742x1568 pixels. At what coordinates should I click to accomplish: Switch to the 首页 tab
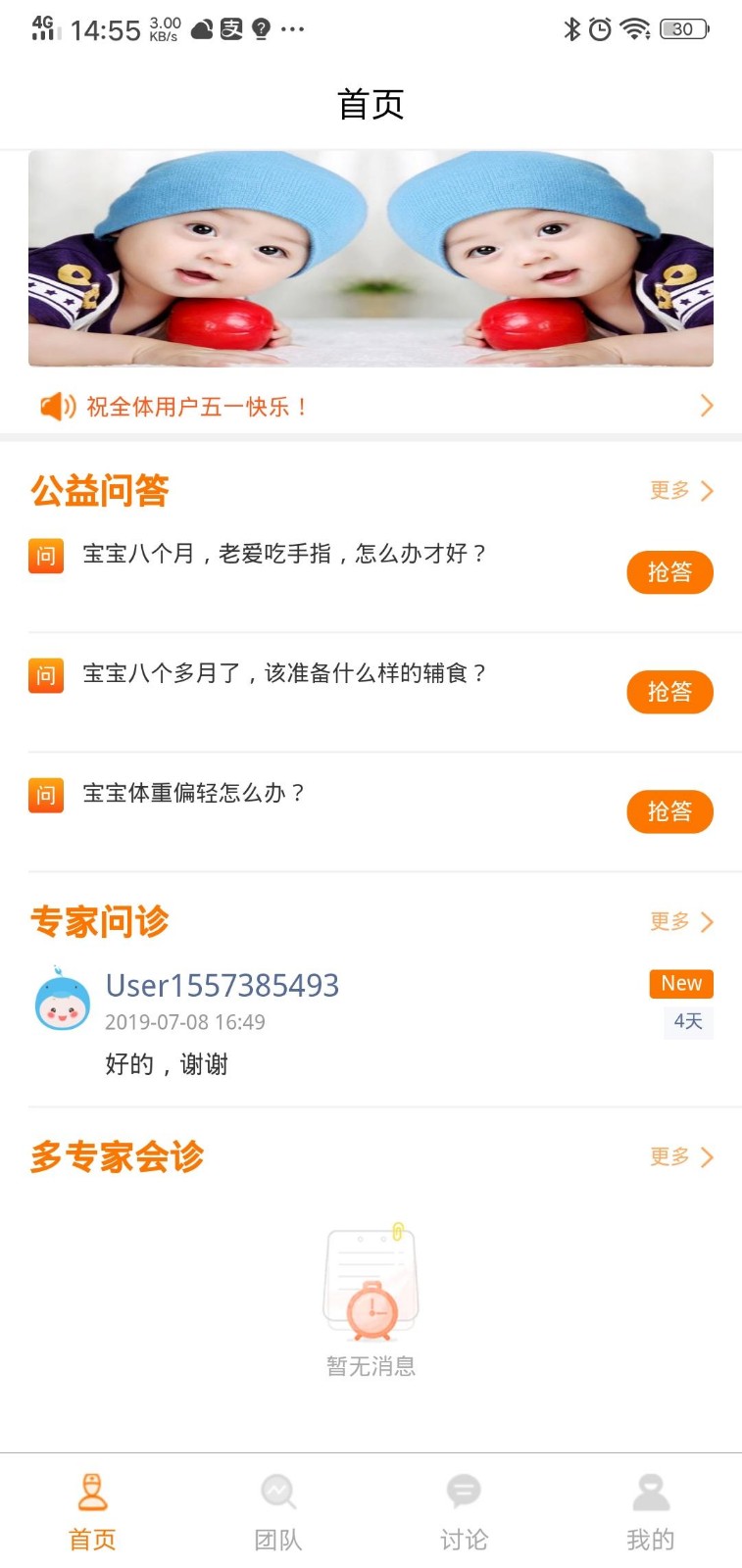(x=92, y=1512)
